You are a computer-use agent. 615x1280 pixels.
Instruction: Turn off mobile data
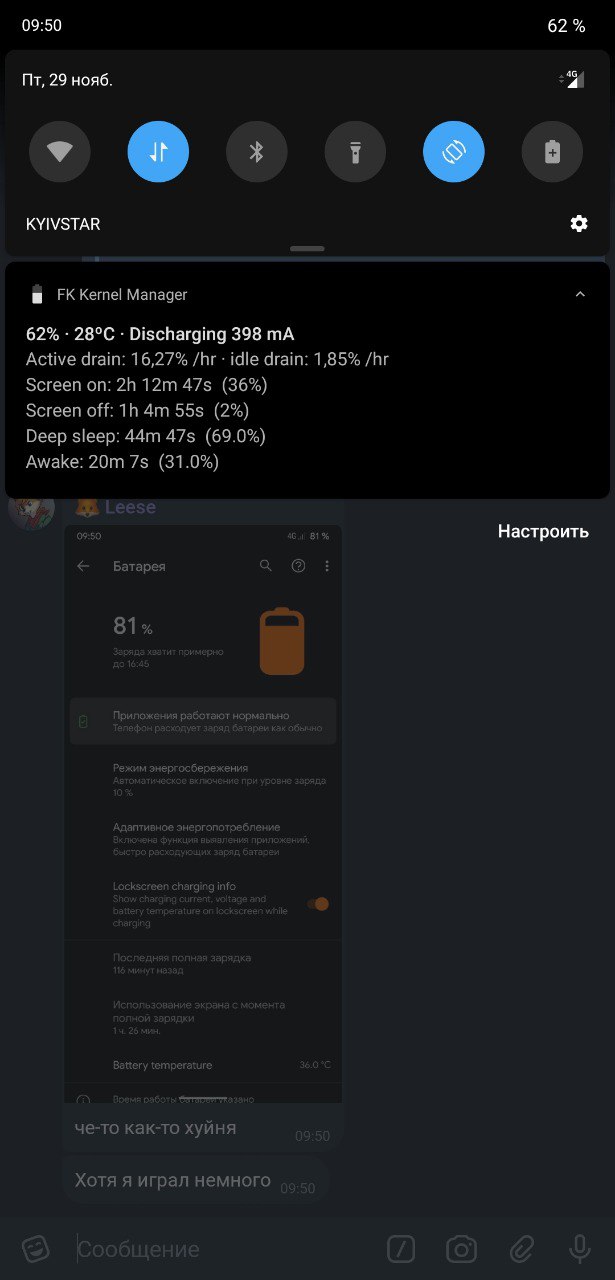158,152
